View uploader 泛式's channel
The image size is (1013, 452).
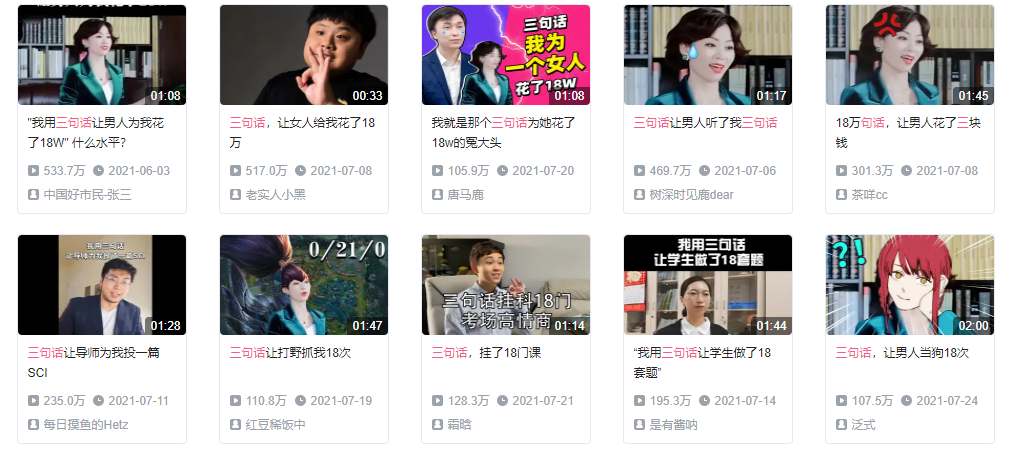[x=862, y=425]
